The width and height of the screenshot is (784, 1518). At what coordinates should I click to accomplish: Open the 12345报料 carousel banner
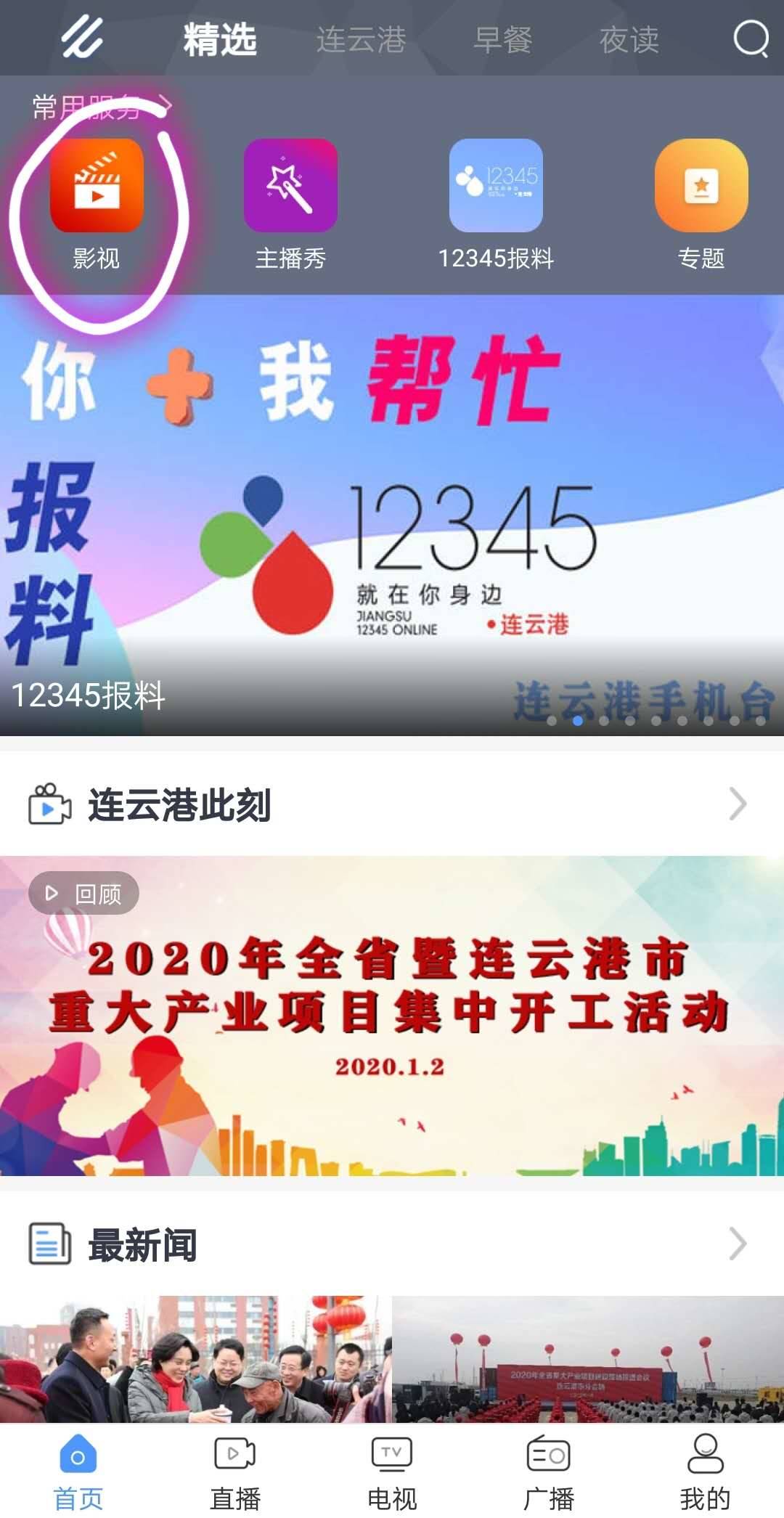click(x=392, y=515)
